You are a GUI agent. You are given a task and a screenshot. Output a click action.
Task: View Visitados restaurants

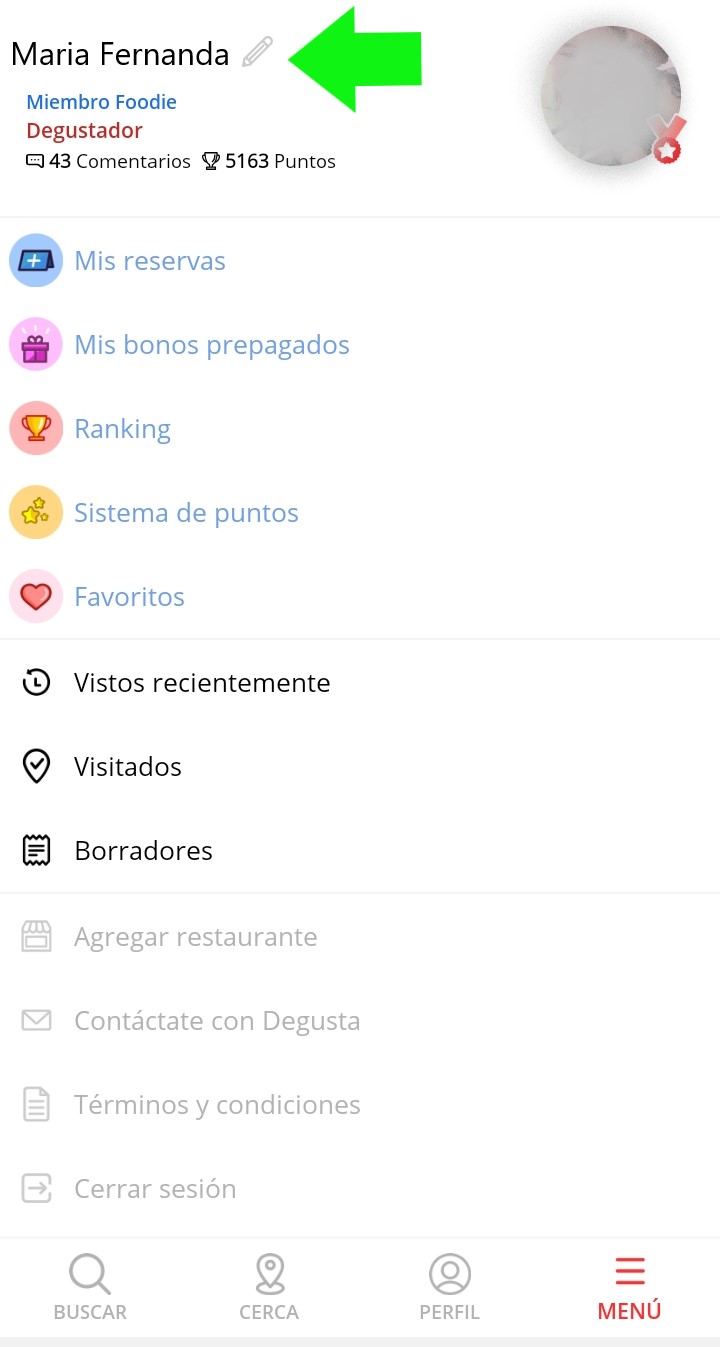(x=127, y=767)
